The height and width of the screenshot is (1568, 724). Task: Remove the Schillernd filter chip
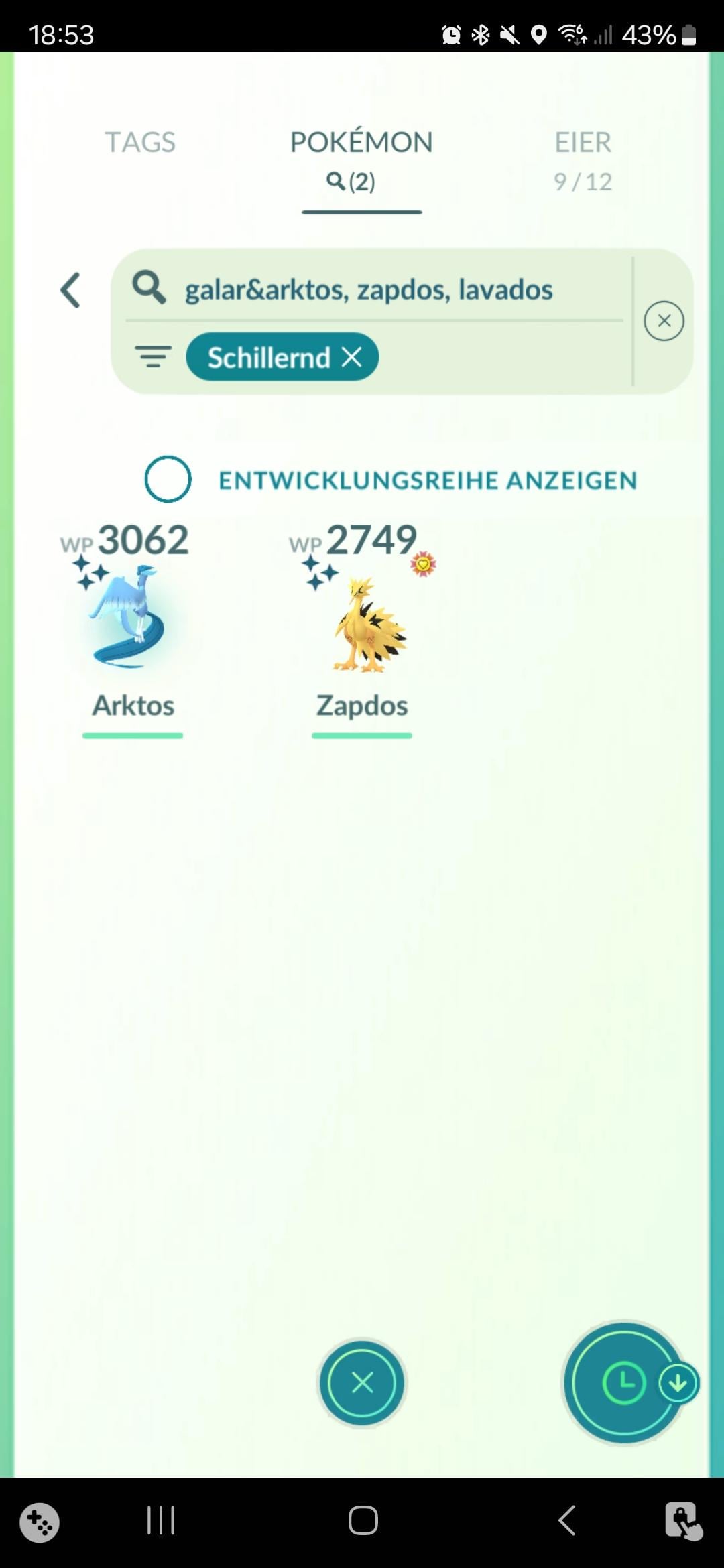tap(352, 357)
